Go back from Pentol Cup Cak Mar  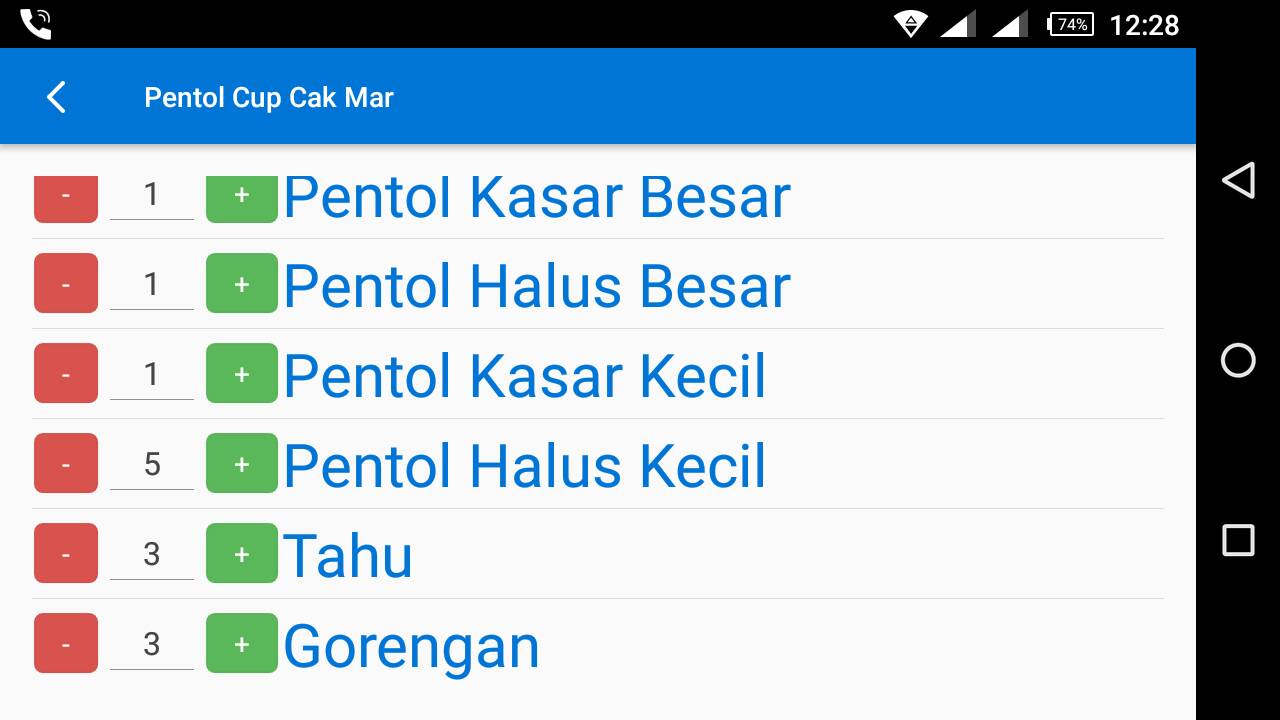point(56,97)
